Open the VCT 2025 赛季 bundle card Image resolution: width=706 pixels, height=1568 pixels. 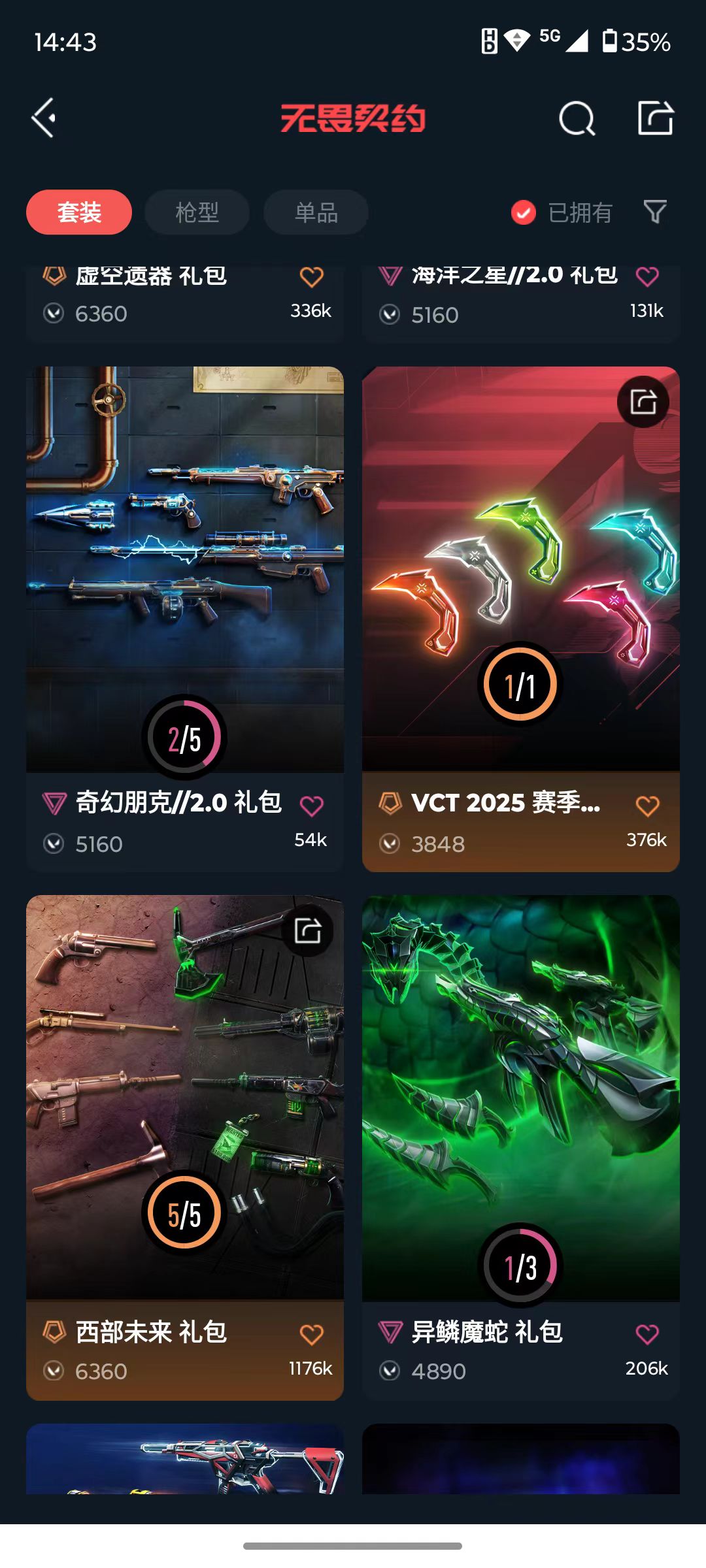[x=521, y=619]
